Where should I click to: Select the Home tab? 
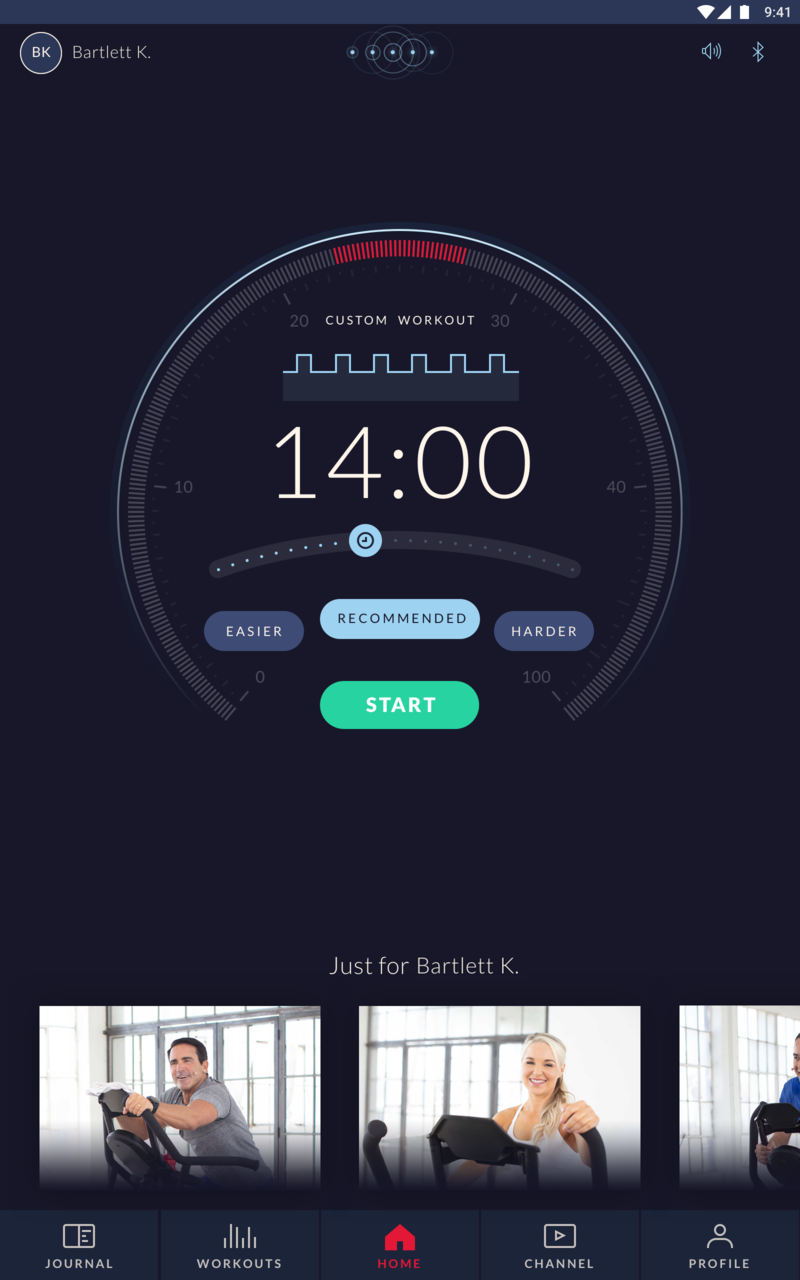tap(400, 1246)
